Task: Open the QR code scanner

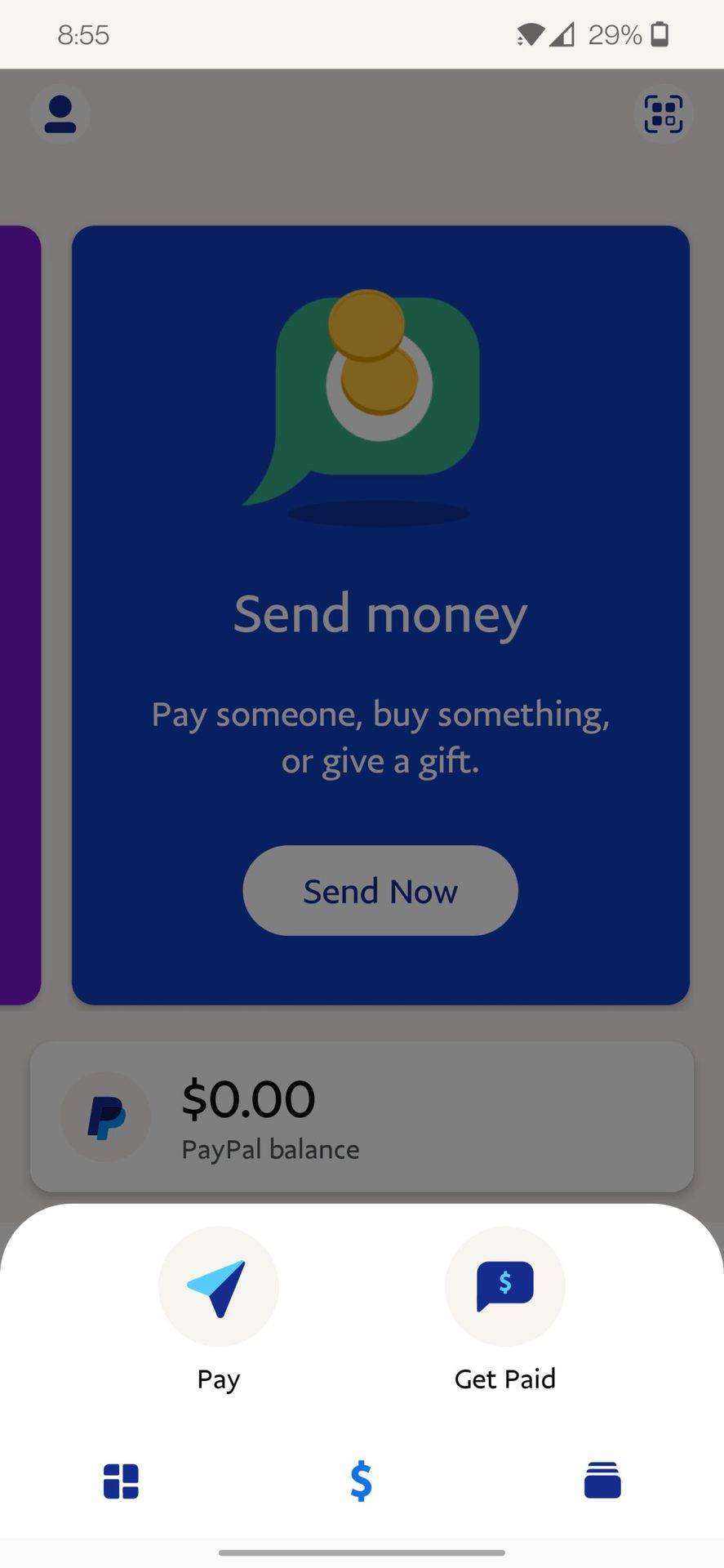Action: pos(663,114)
